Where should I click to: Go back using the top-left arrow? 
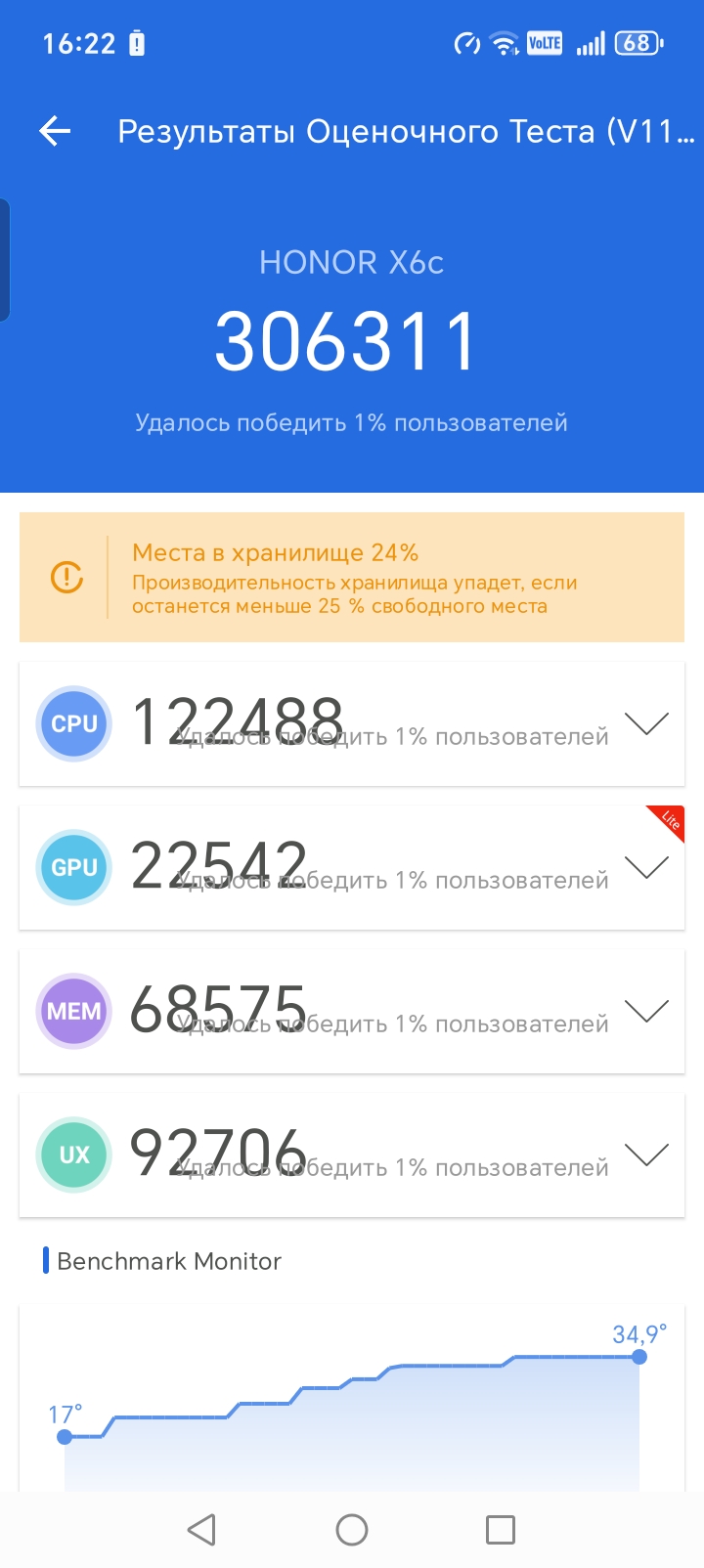tap(55, 131)
